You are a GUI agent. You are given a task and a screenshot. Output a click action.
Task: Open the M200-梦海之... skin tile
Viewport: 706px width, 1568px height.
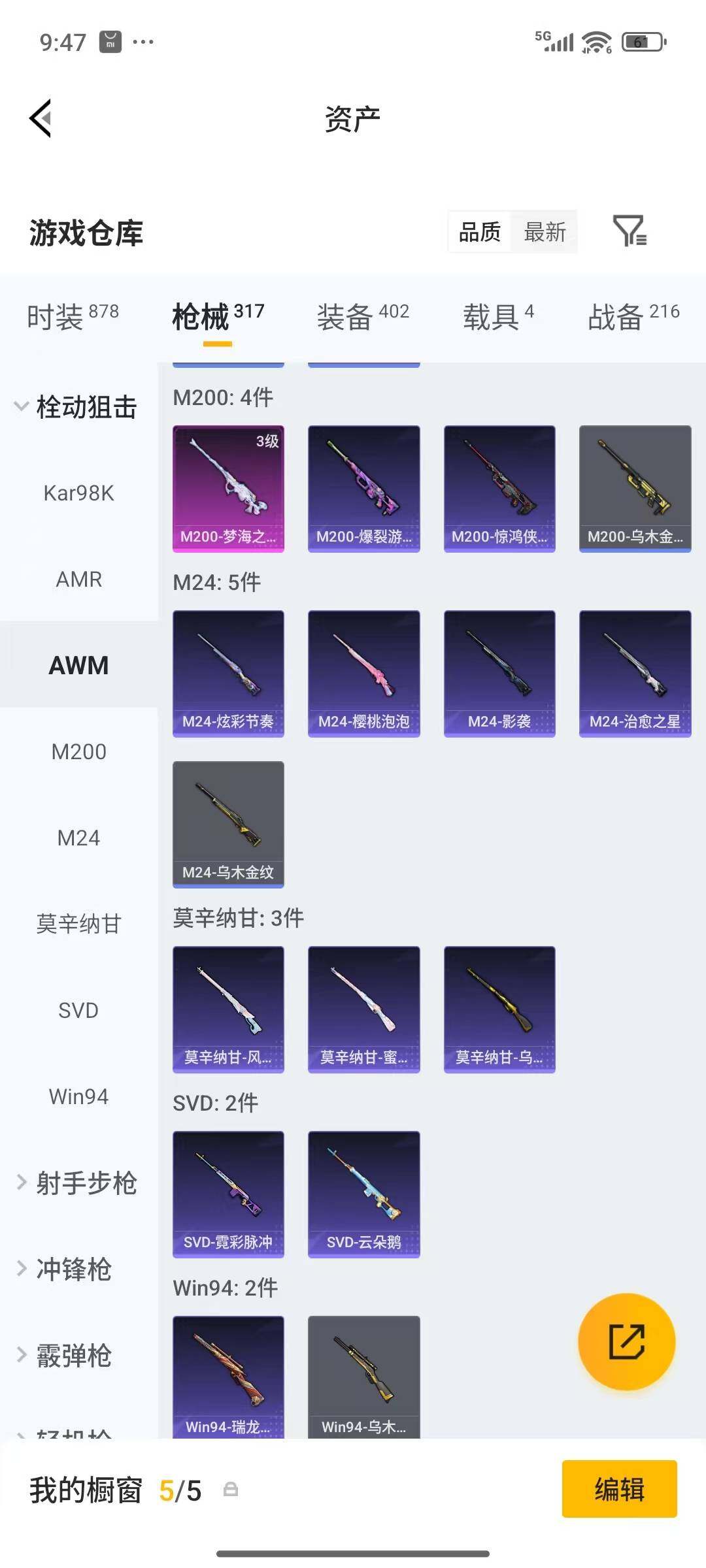(228, 489)
